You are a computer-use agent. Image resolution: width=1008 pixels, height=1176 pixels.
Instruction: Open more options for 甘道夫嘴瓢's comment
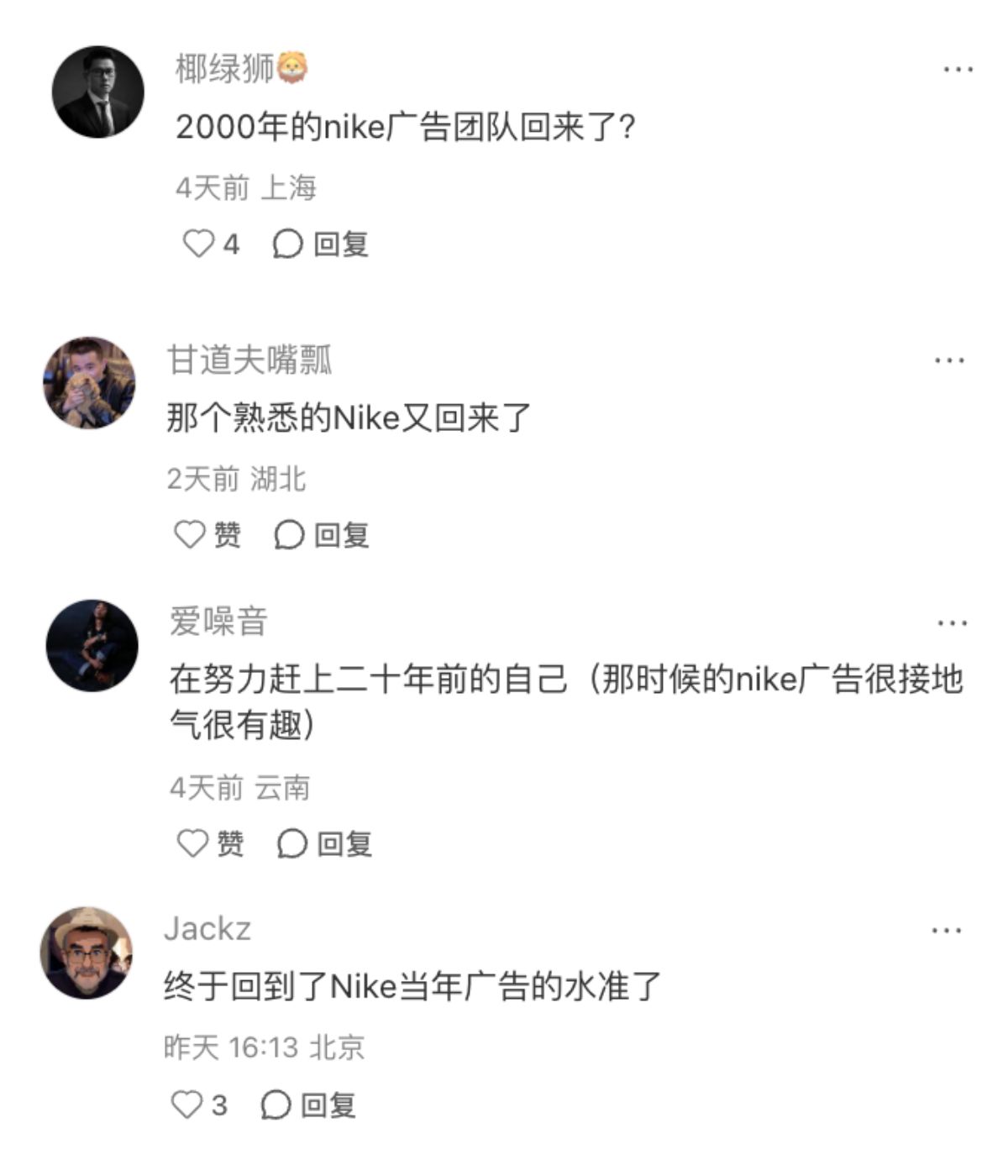pos(949,360)
